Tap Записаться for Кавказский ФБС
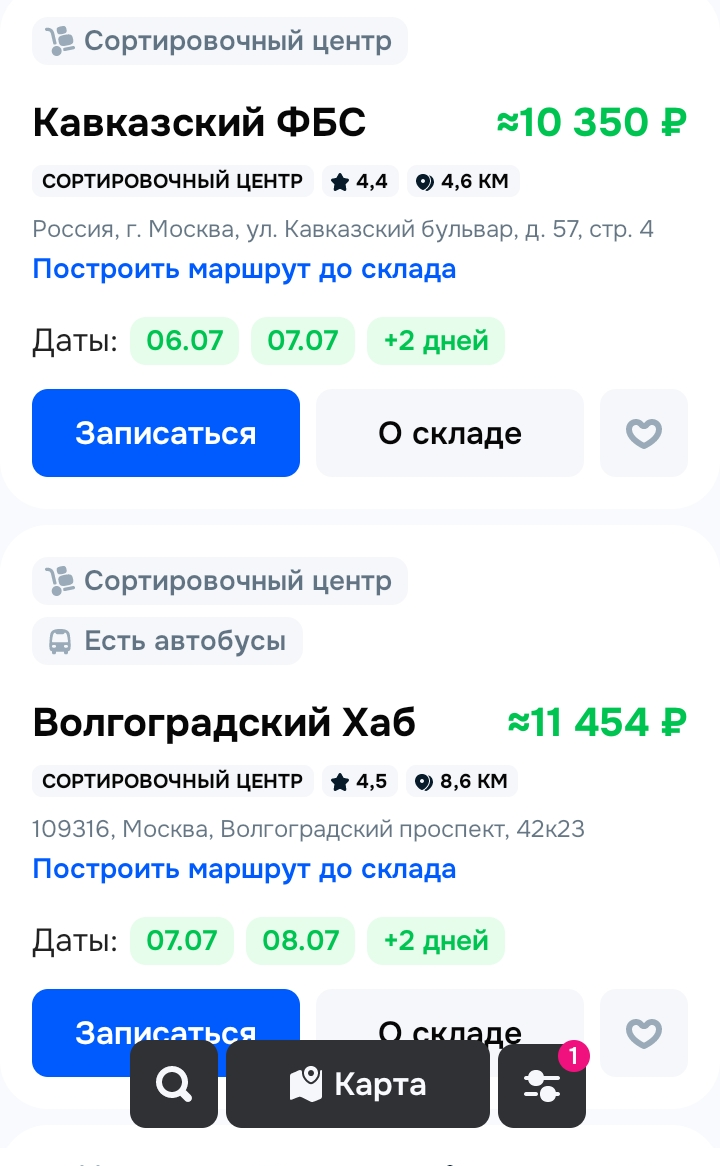The width and height of the screenshot is (720, 1166). pyautogui.click(x=166, y=433)
